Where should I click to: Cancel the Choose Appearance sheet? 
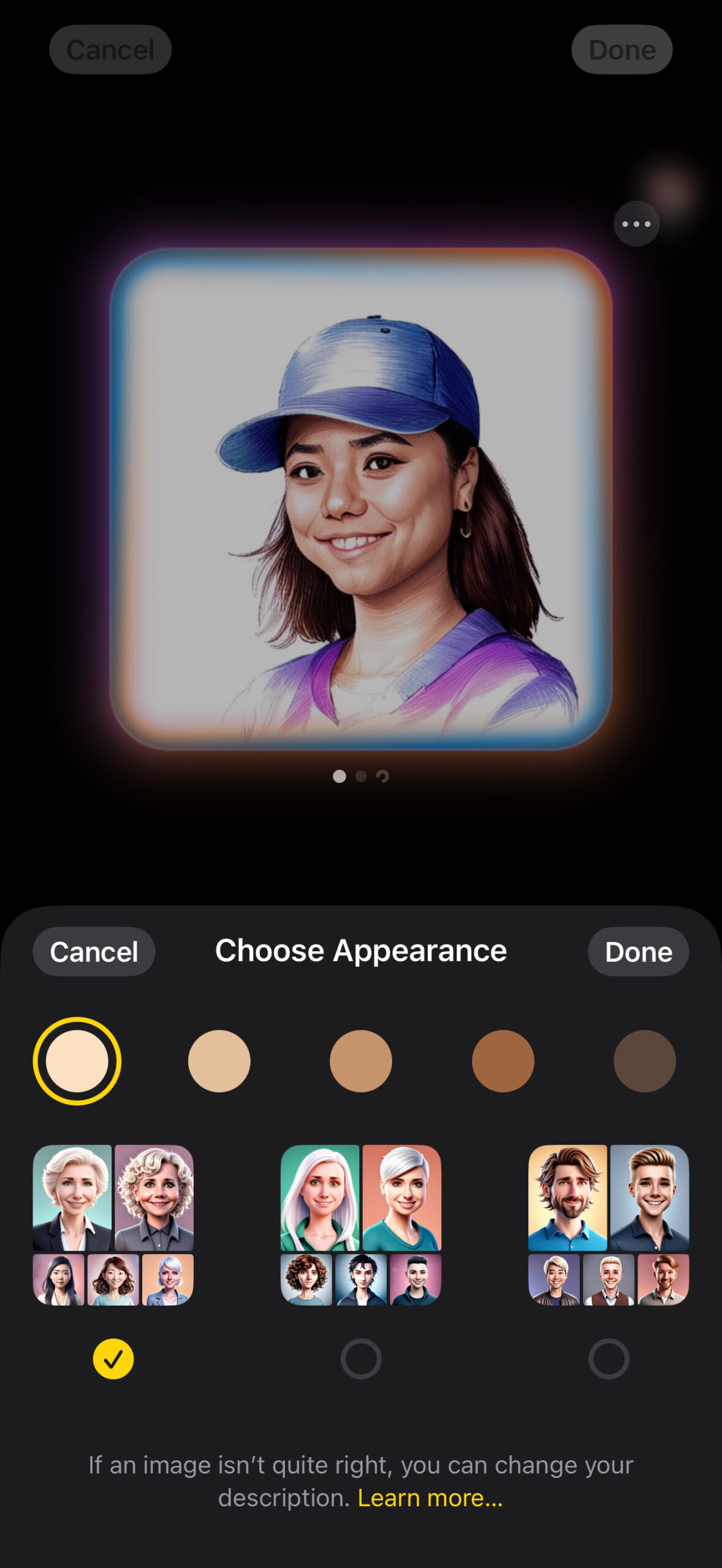[x=94, y=952]
